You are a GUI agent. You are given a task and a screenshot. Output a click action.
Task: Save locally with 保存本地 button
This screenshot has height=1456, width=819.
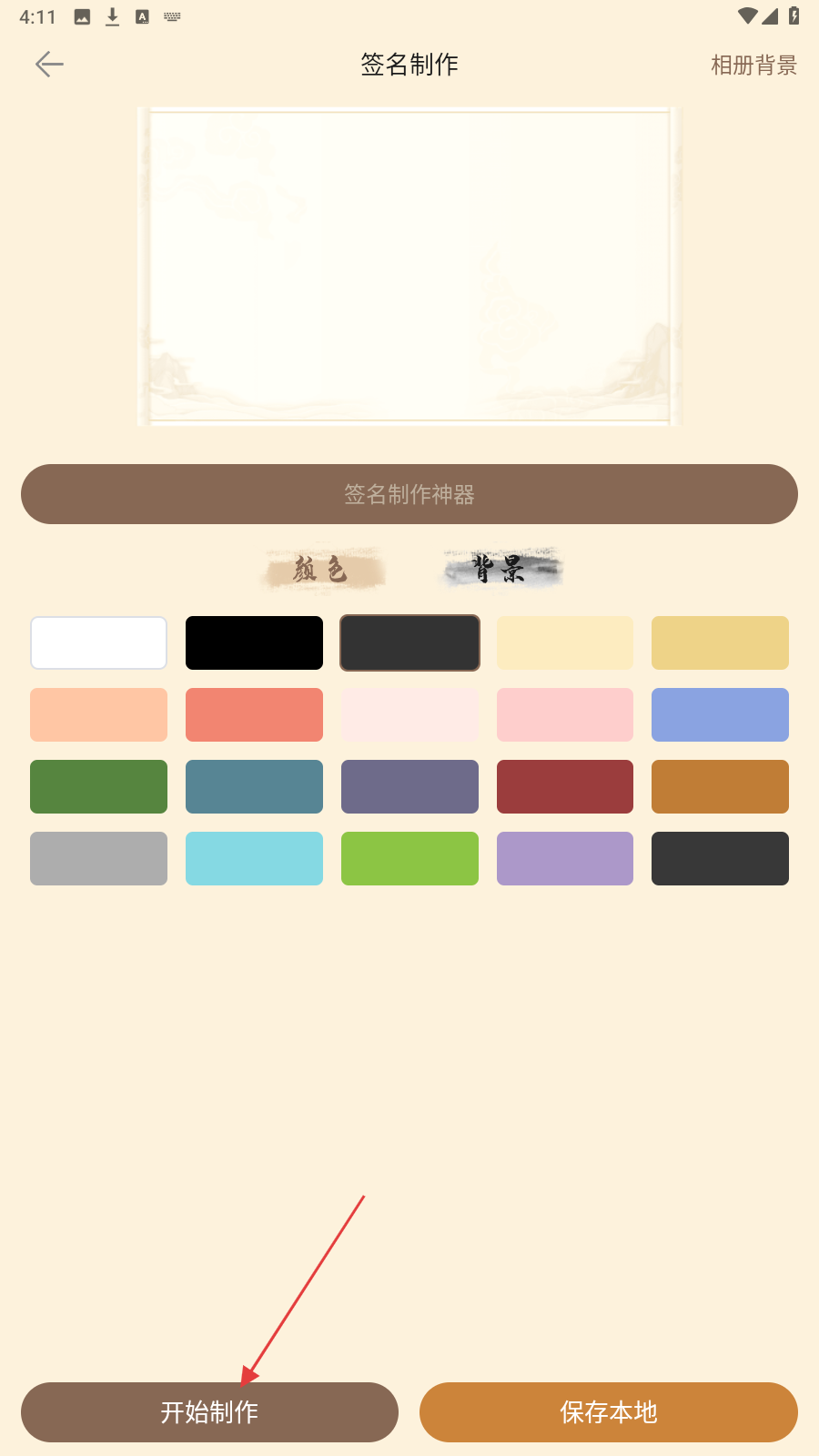608,1411
